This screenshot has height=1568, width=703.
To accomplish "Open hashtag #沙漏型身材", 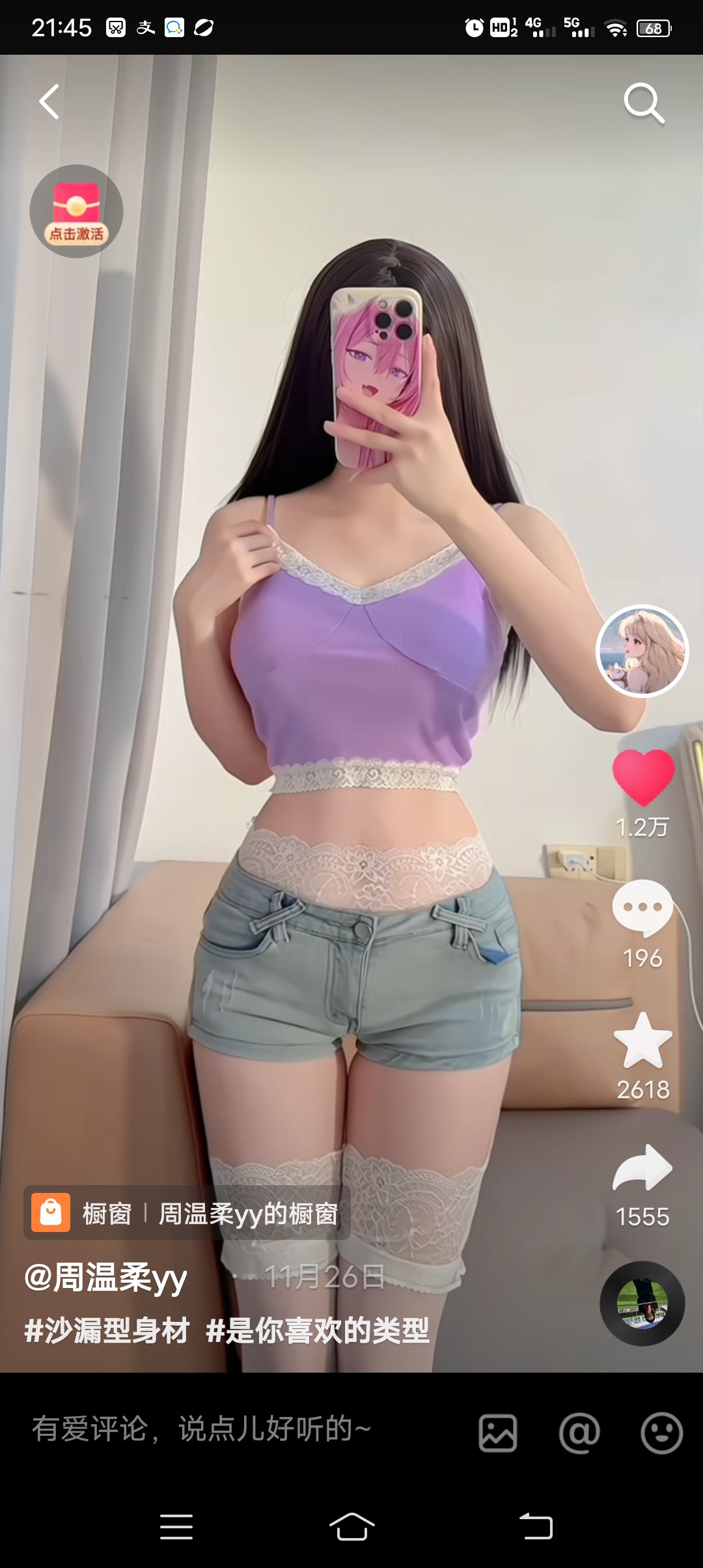I will point(107,1330).
